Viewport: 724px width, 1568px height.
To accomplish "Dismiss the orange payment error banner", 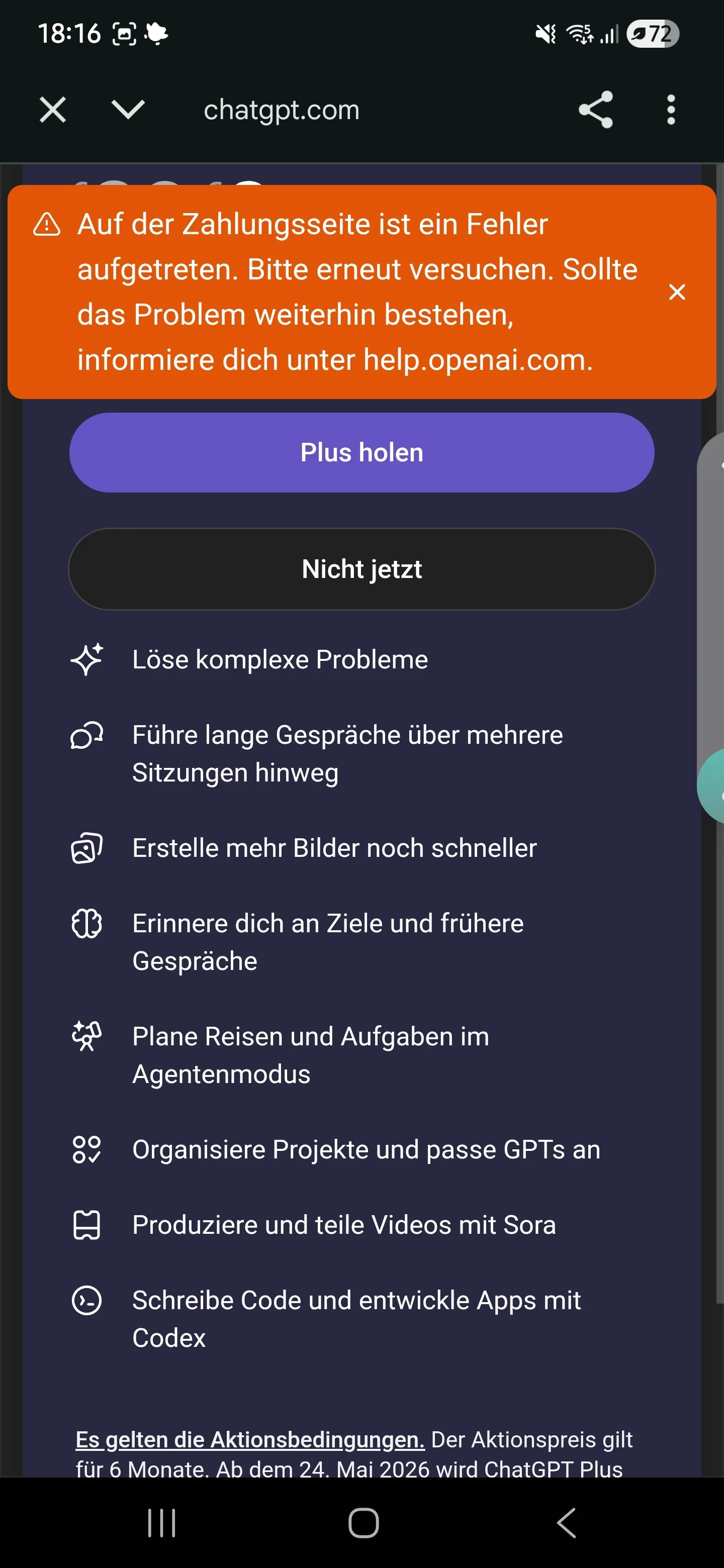I will click(x=677, y=292).
